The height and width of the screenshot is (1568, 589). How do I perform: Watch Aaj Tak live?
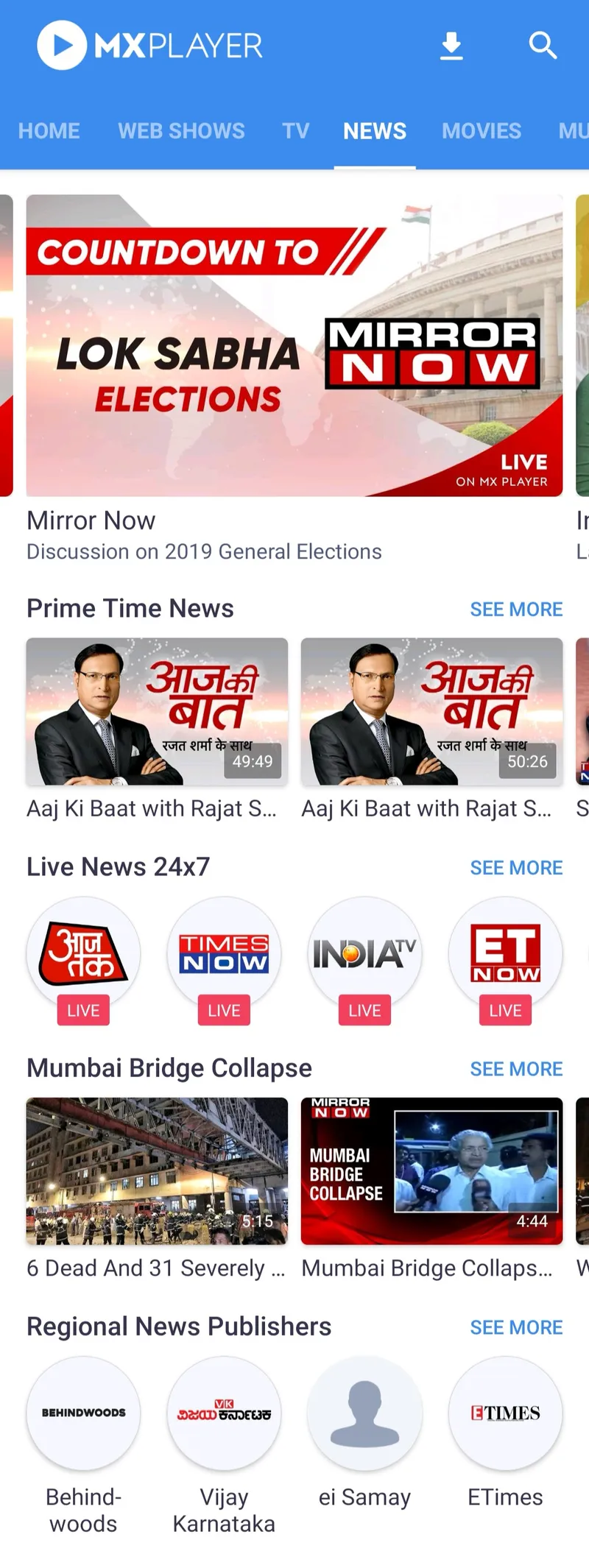83,955
